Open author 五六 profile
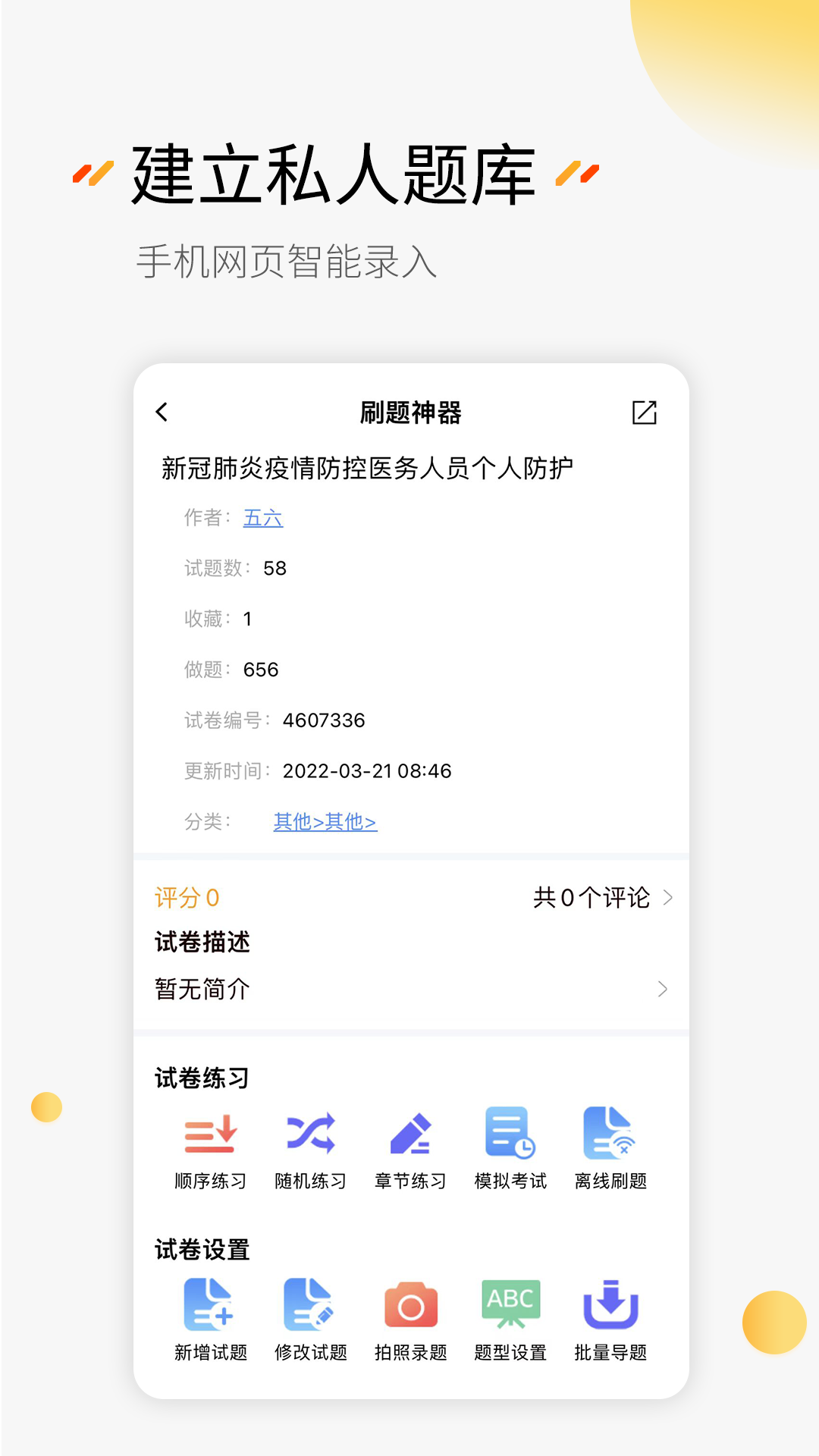The image size is (819, 1456). coord(262,517)
